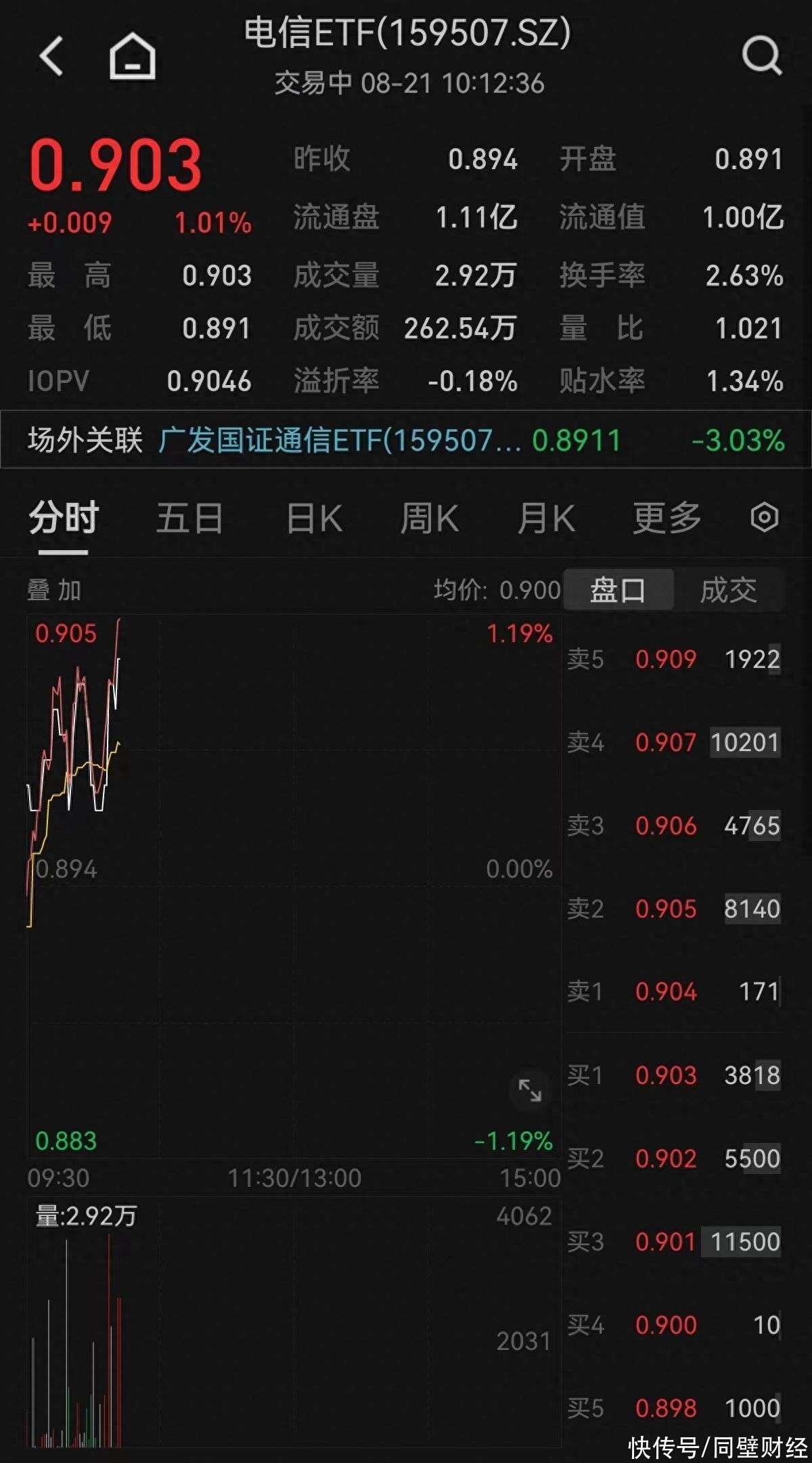Enable chart overlay via 叠加

(52, 589)
